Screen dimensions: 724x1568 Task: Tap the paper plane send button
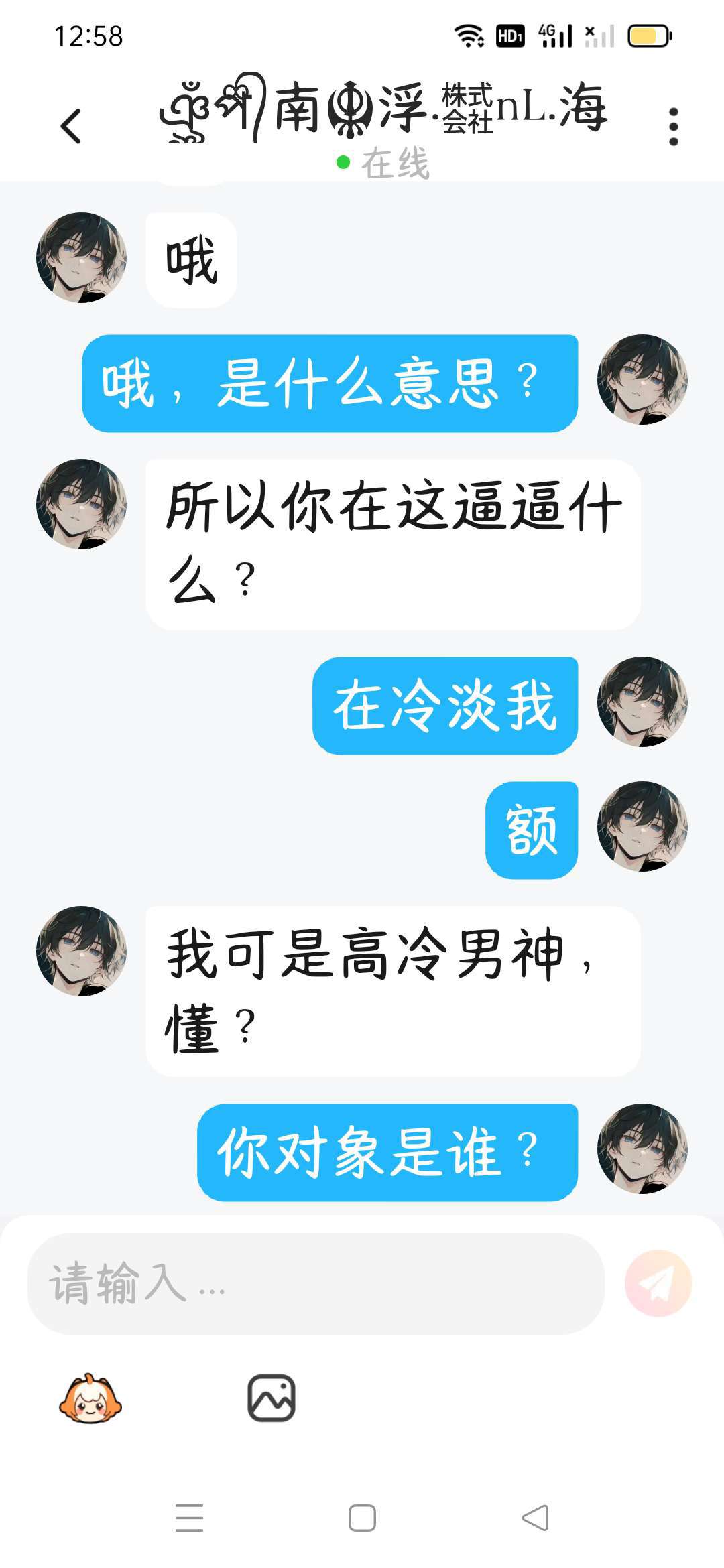658,1283
